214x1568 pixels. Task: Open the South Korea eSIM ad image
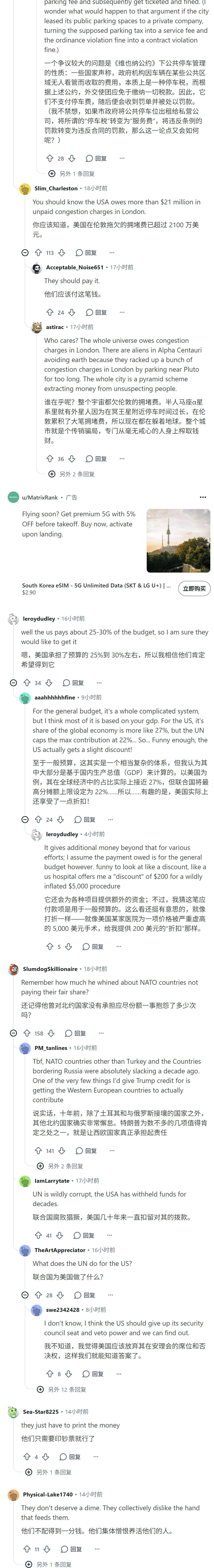(178, 541)
